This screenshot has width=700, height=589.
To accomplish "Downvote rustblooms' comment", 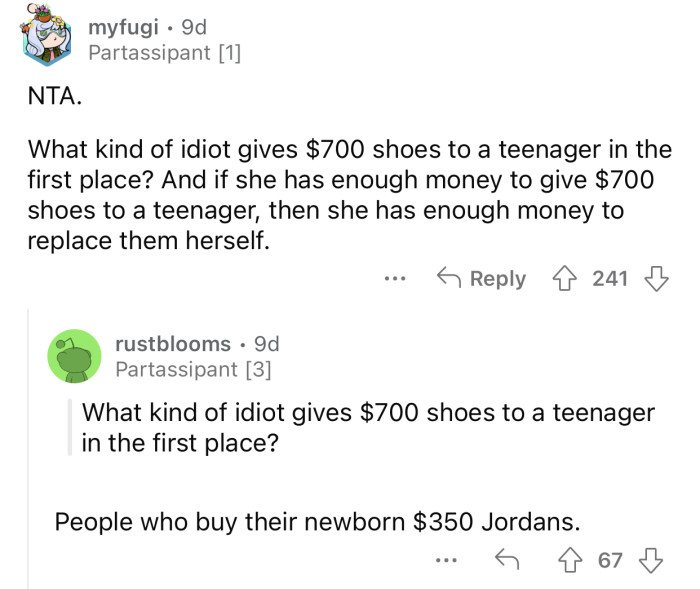I will click(650, 560).
